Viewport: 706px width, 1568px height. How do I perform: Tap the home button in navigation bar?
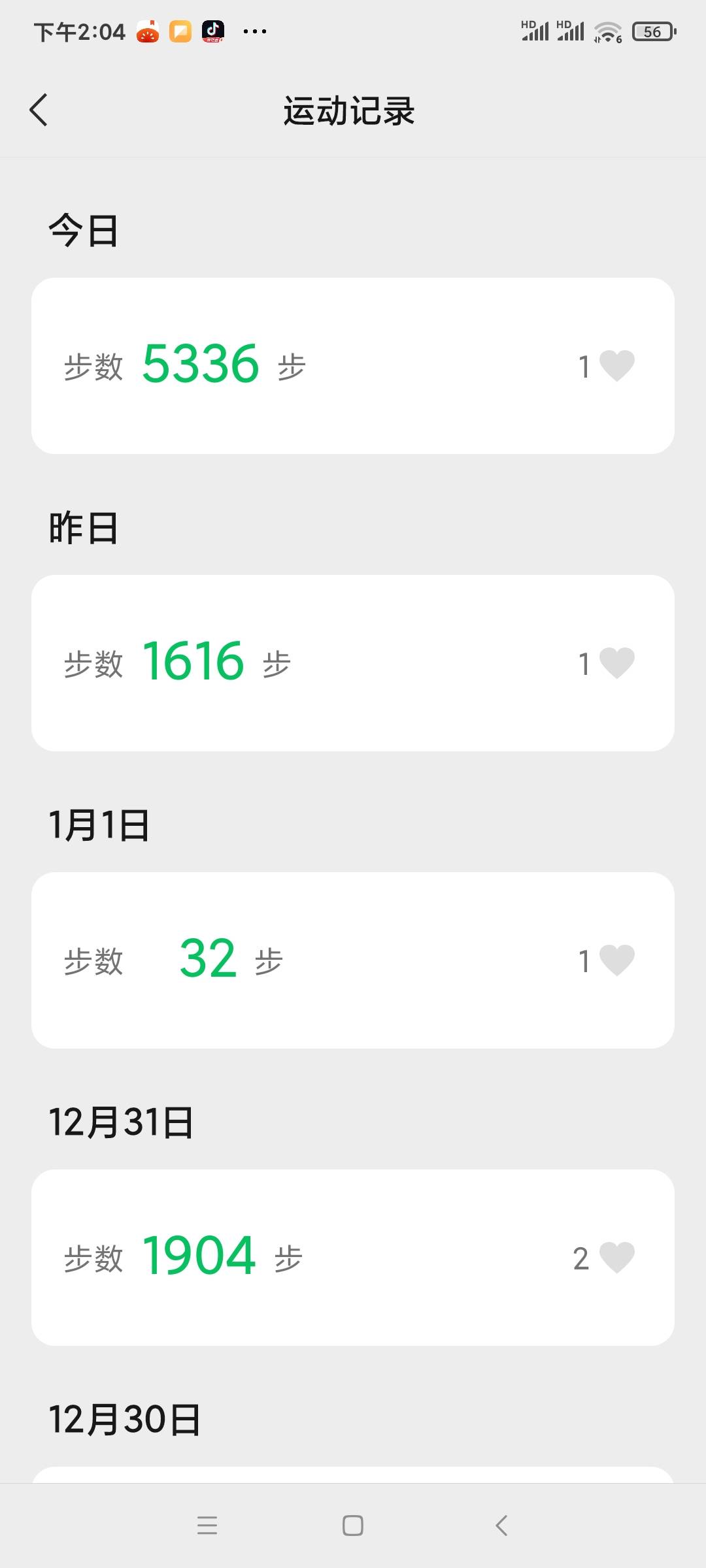click(353, 1527)
